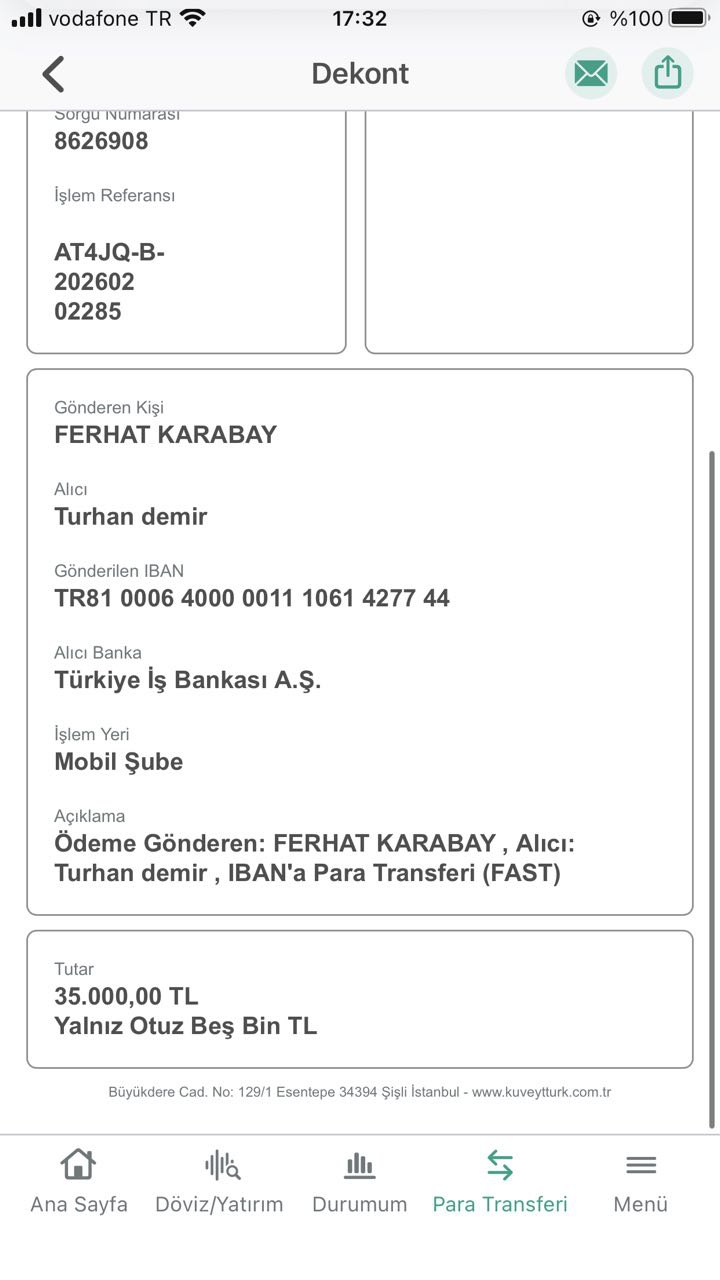
Task: Email the receipt with the envelope icon
Action: [591, 73]
